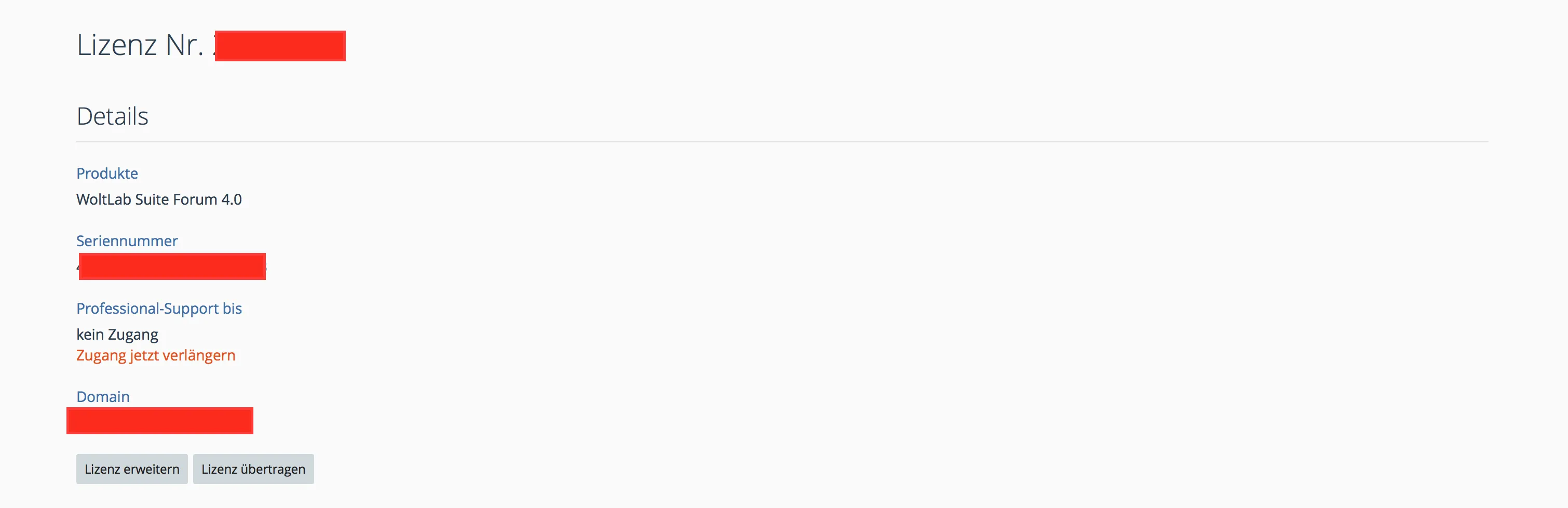Select Lizenz übertragen button
This screenshot has width=1568, height=508.
253,469
